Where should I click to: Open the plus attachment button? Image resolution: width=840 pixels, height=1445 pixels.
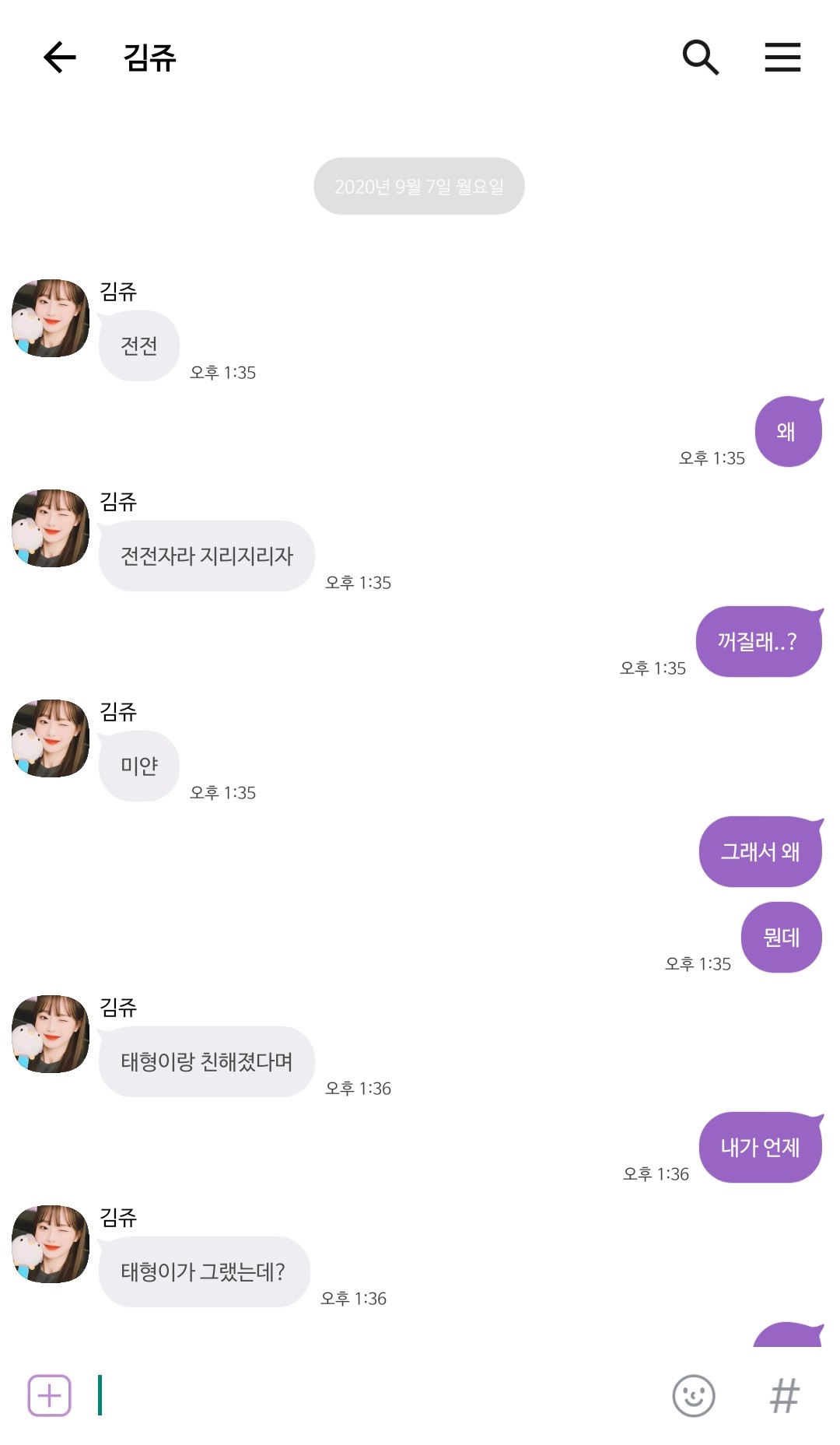(50, 1395)
